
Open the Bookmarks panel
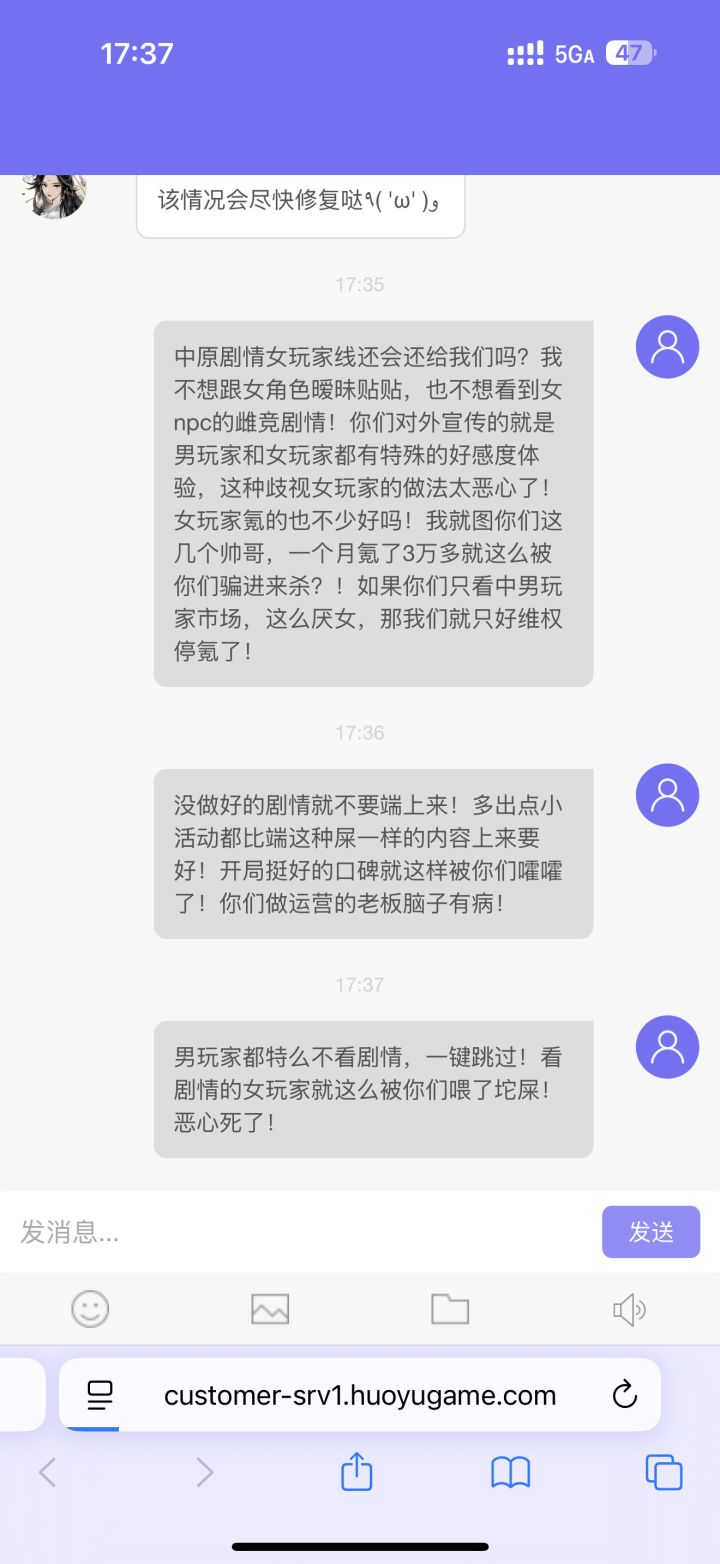pyautogui.click(x=510, y=1472)
